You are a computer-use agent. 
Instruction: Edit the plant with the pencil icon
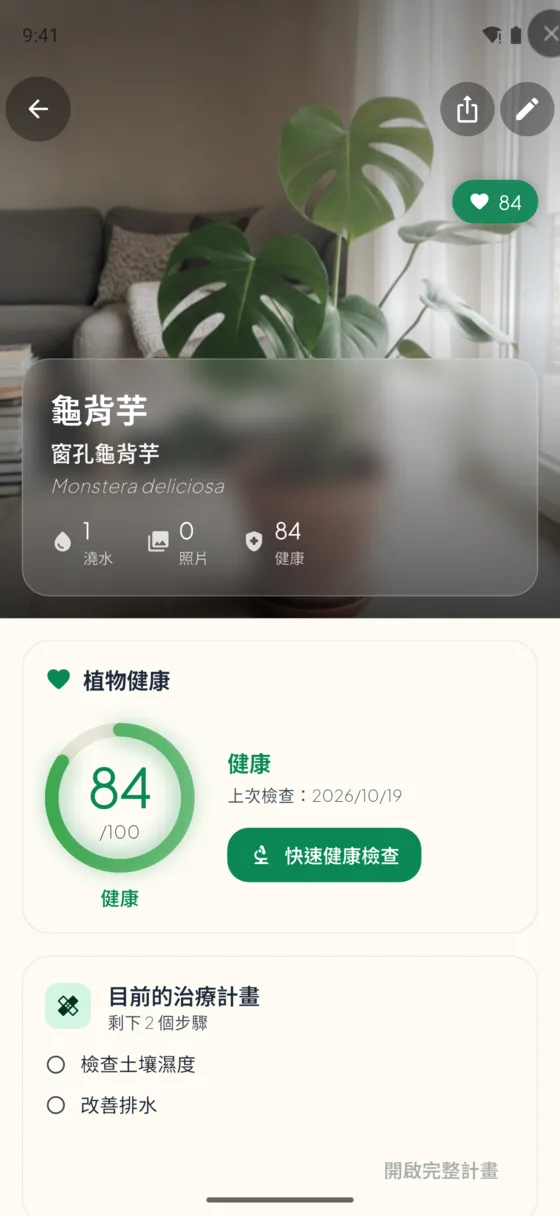click(x=527, y=109)
